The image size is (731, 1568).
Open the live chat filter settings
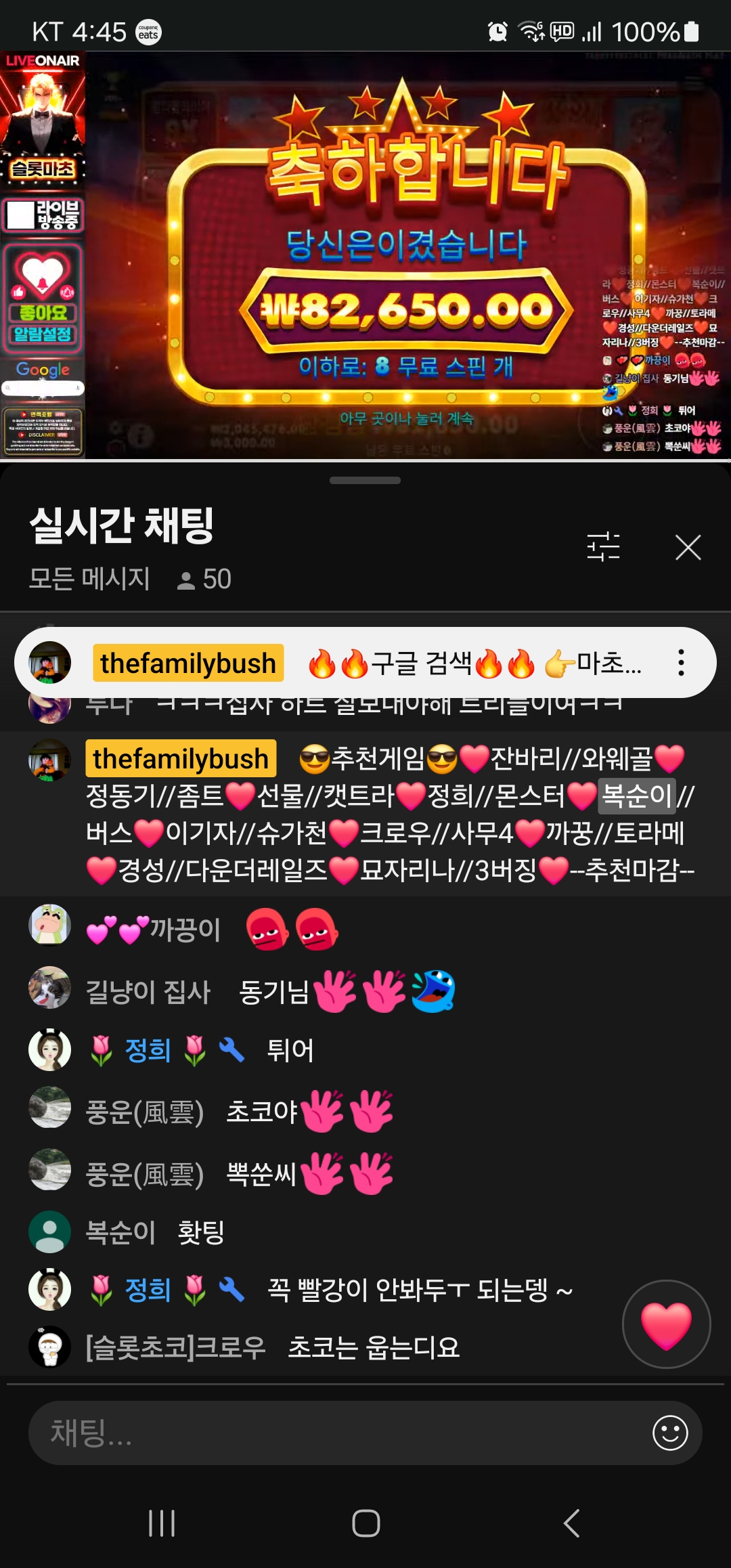(x=603, y=547)
